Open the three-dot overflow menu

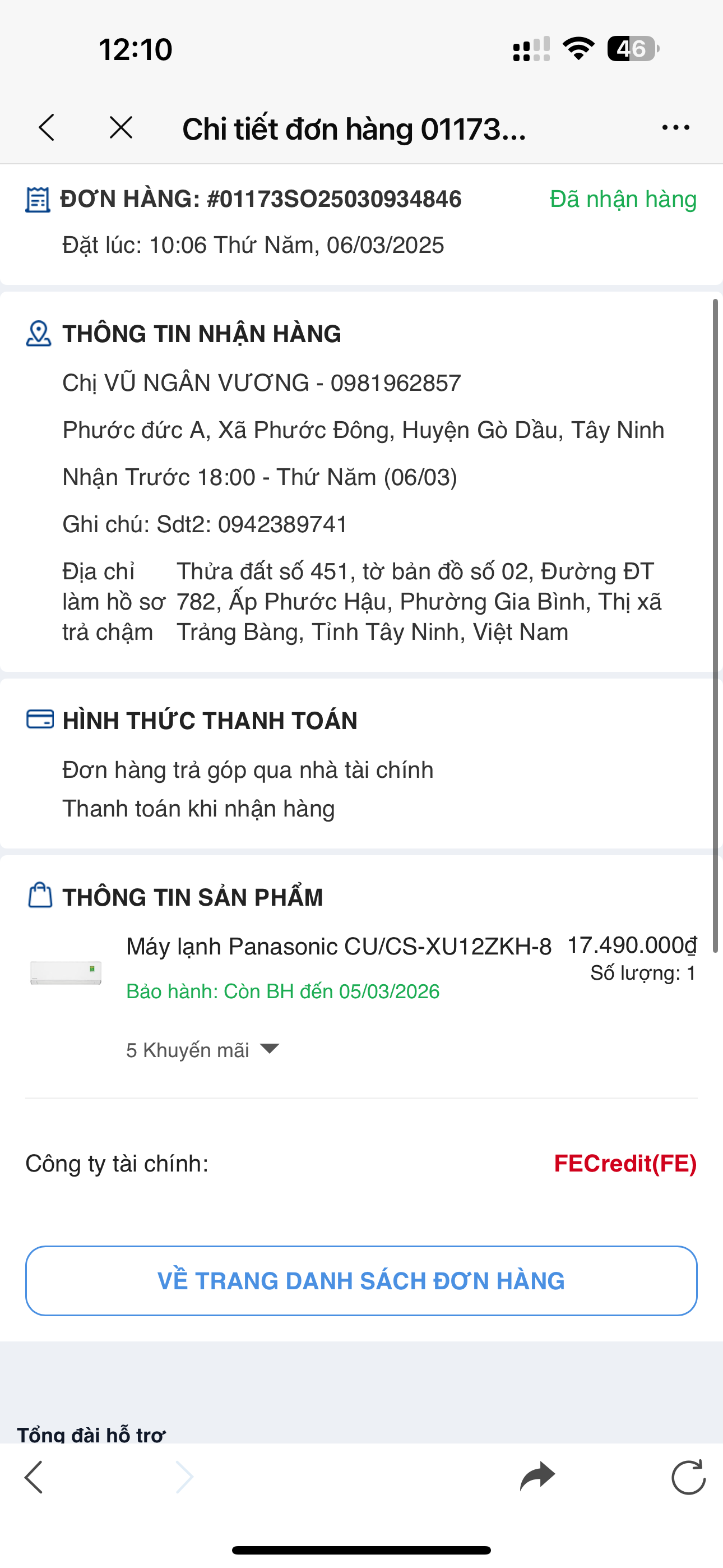(x=675, y=128)
